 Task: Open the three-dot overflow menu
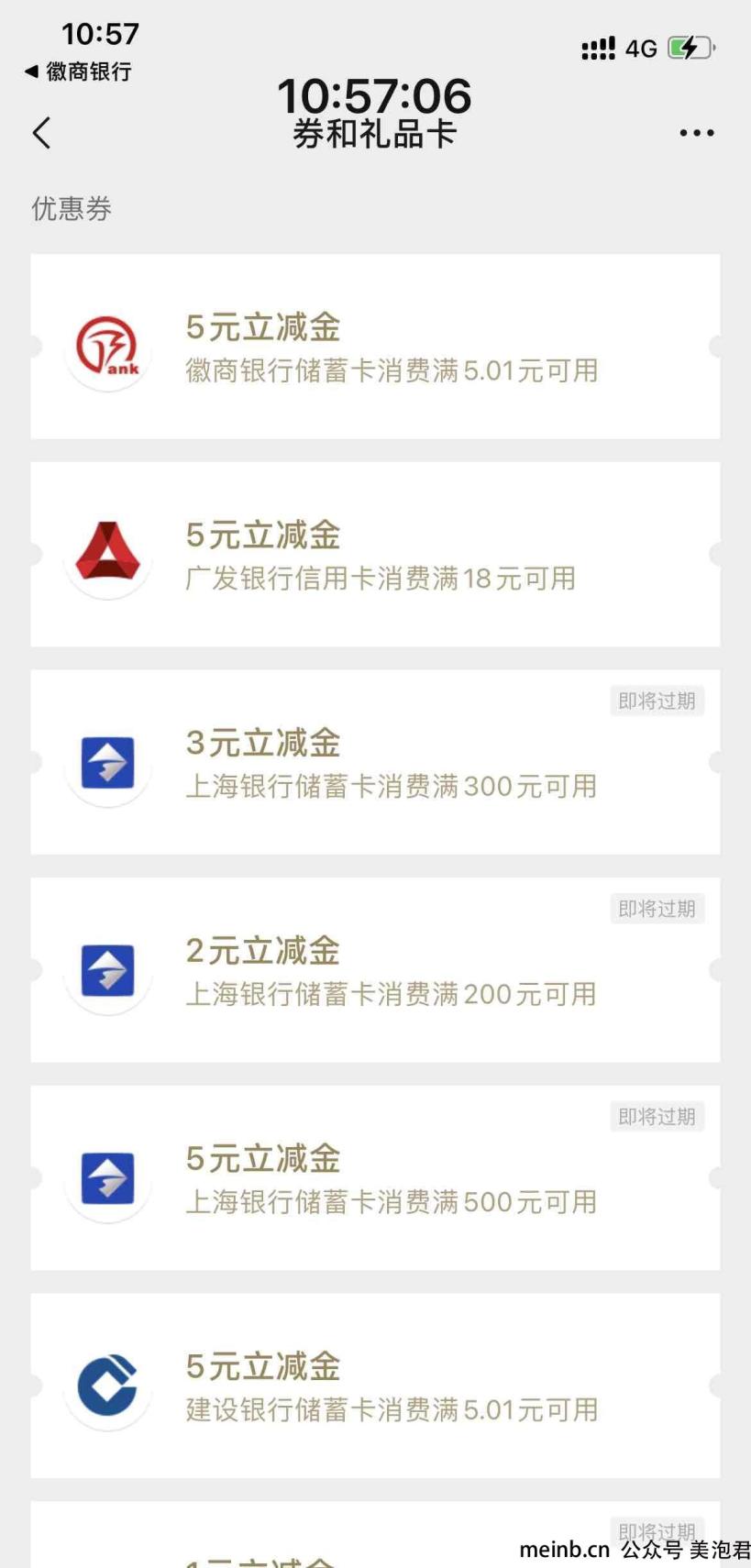696,133
